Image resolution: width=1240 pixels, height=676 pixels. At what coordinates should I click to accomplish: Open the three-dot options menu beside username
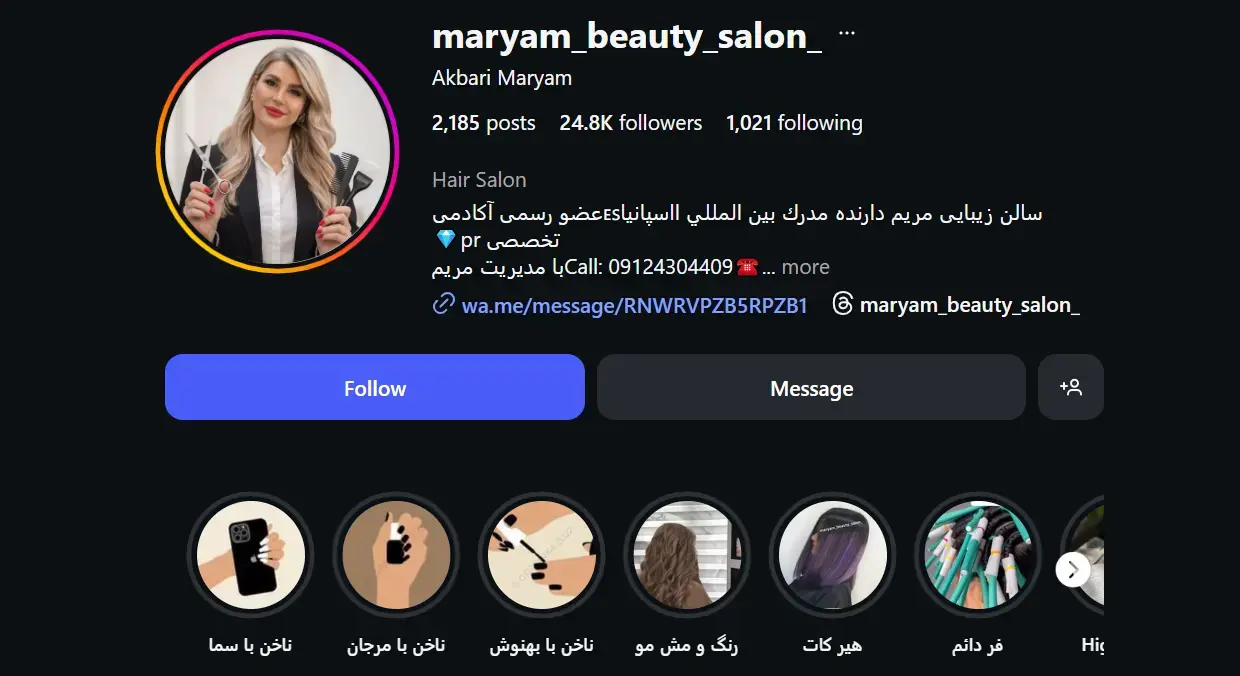tap(847, 34)
